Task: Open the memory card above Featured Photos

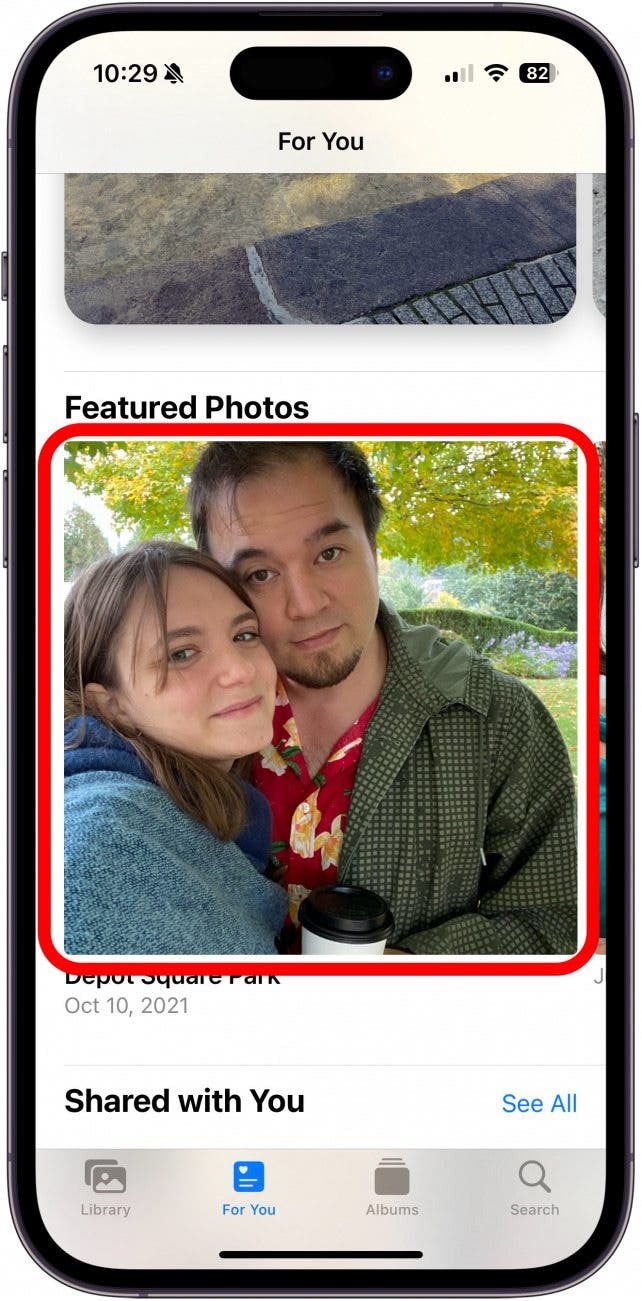Action: tap(320, 248)
